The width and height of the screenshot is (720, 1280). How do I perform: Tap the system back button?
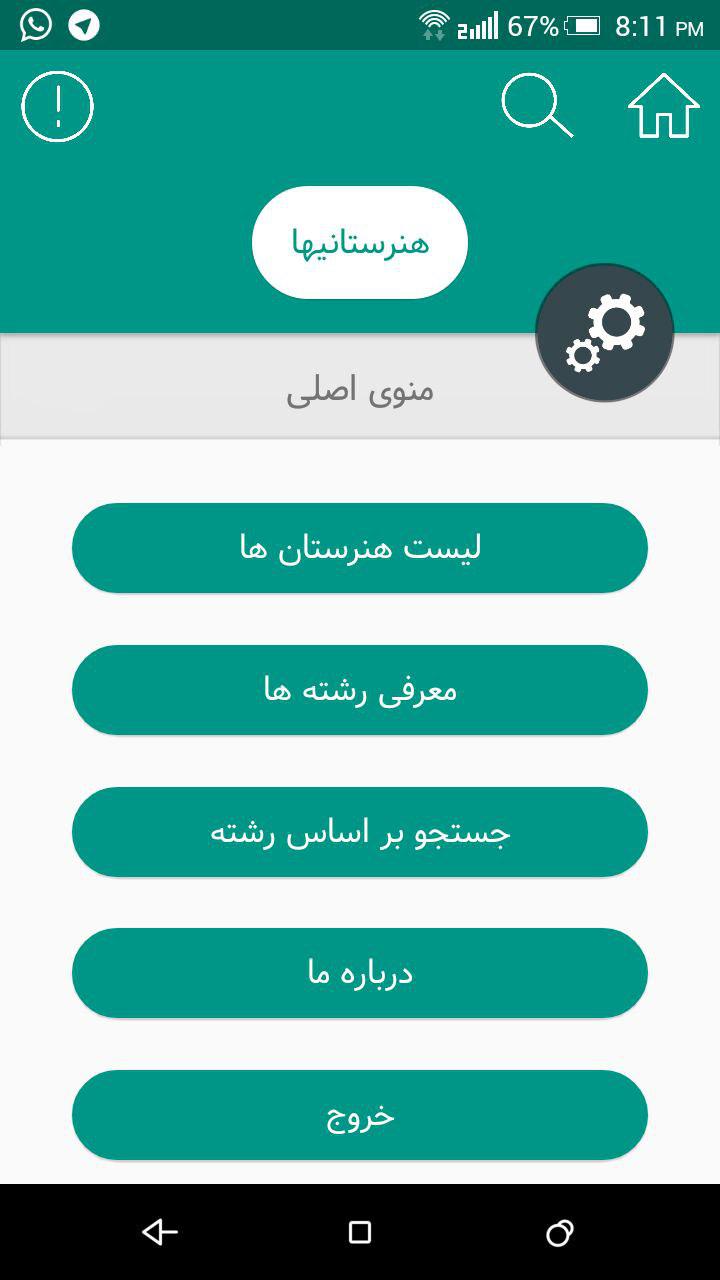[160, 1232]
